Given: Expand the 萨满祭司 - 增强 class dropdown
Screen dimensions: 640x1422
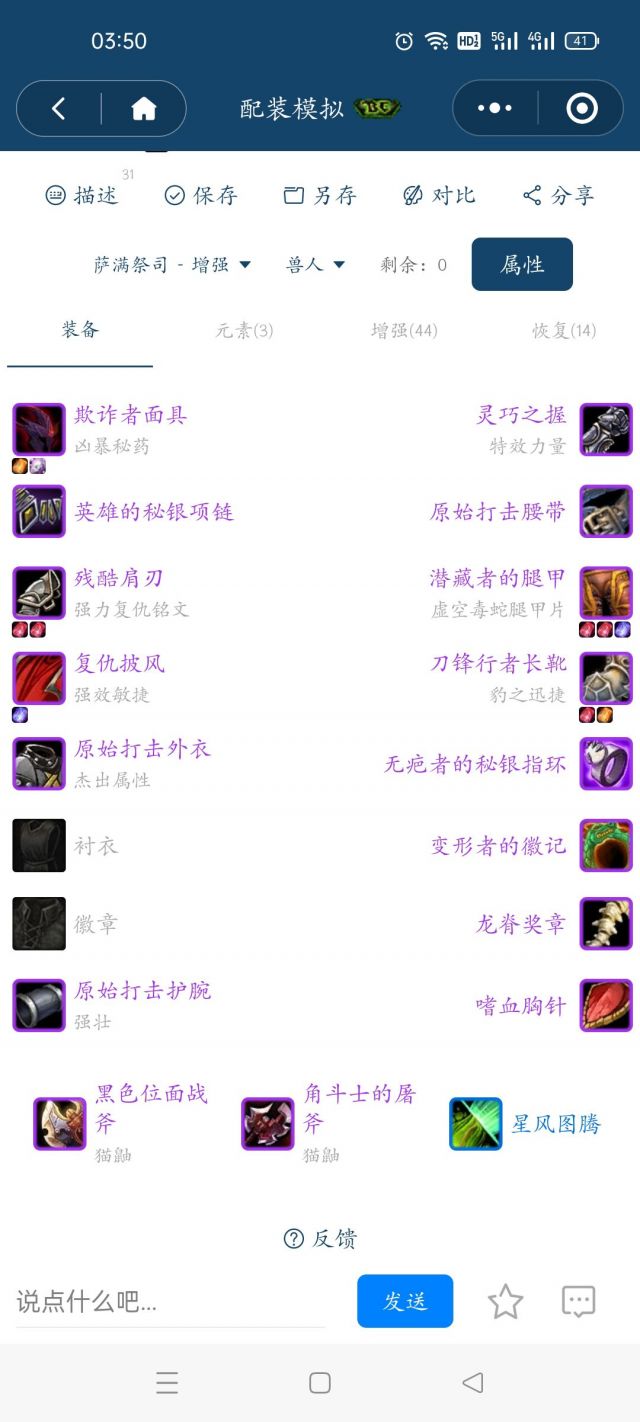Looking at the screenshot, I should pos(172,265).
